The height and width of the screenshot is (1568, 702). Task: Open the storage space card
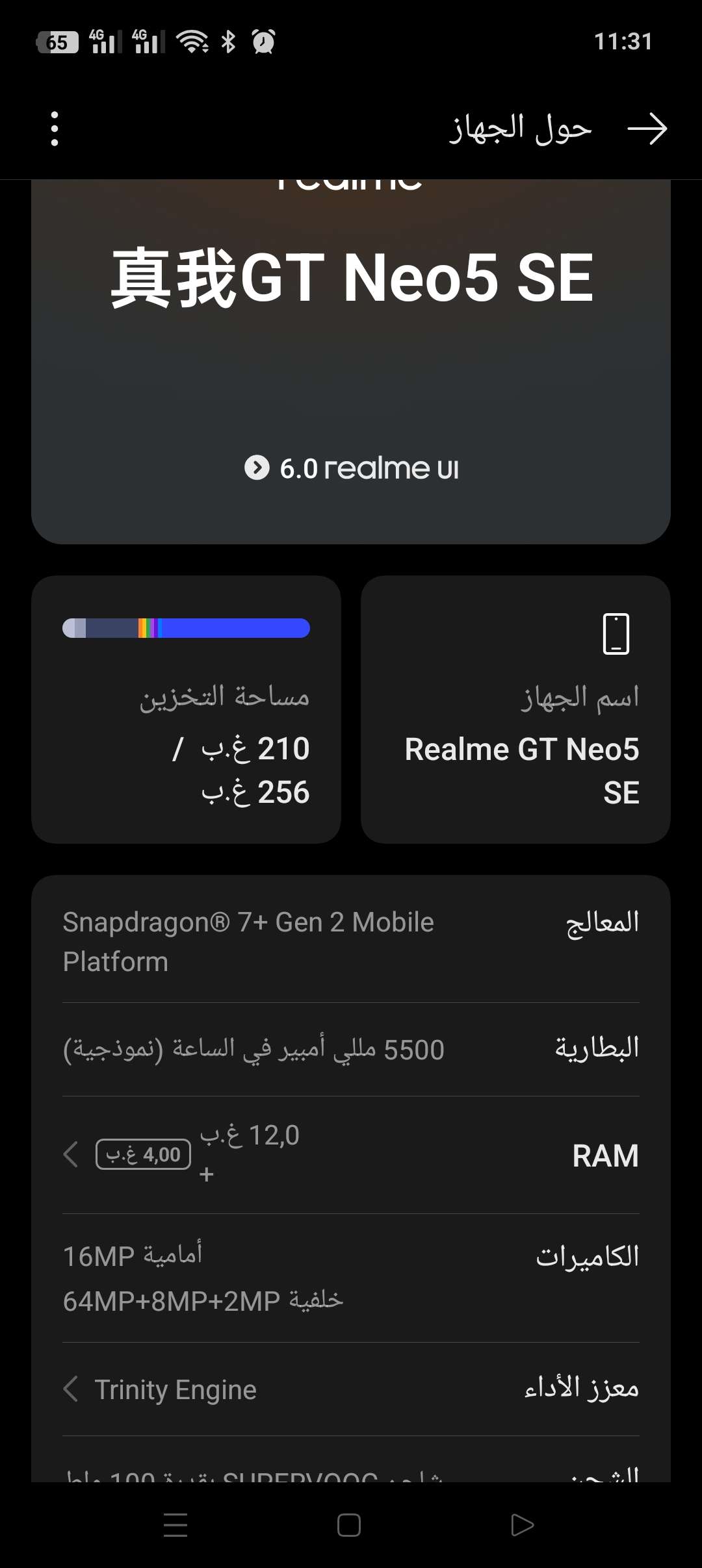186,709
